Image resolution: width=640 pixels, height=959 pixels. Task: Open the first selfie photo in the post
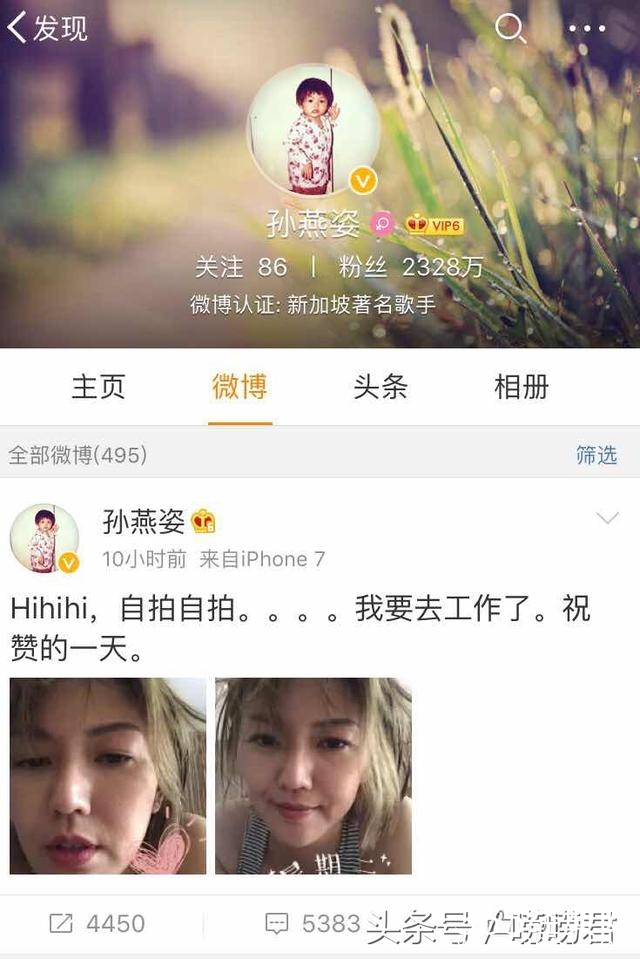[x=108, y=776]
